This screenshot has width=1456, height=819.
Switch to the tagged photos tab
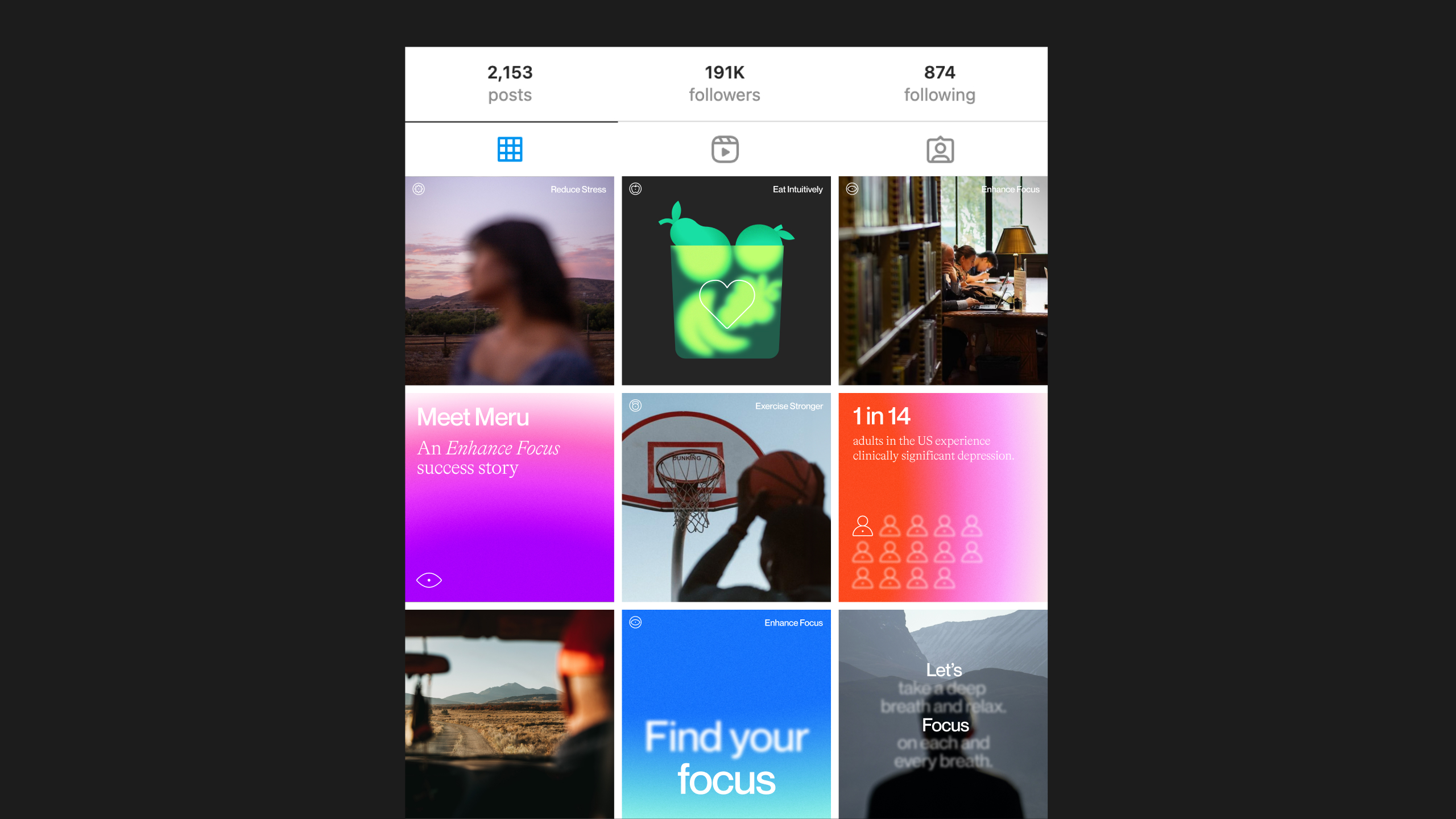940,150
